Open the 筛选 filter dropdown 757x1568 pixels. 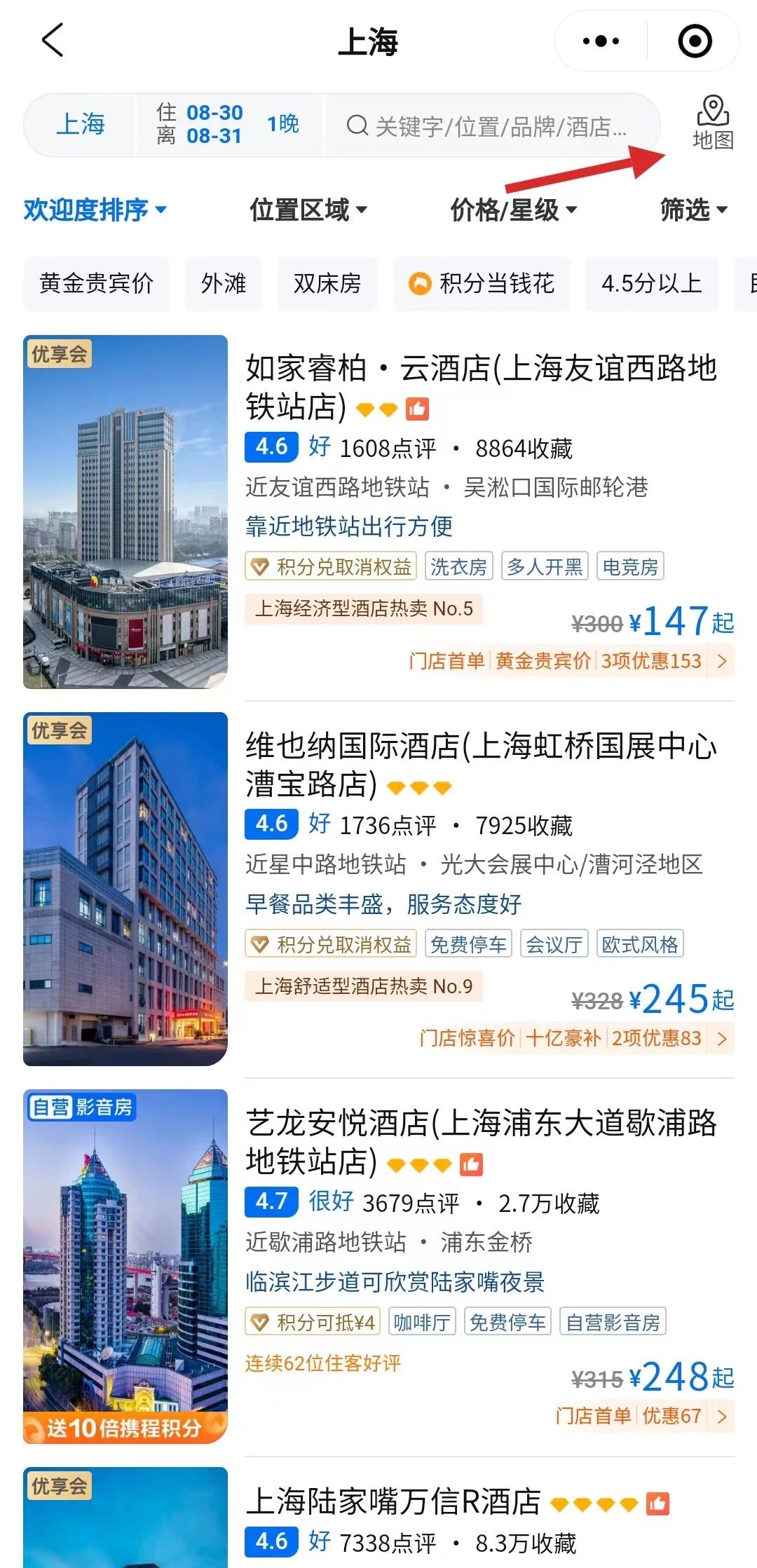693,210
